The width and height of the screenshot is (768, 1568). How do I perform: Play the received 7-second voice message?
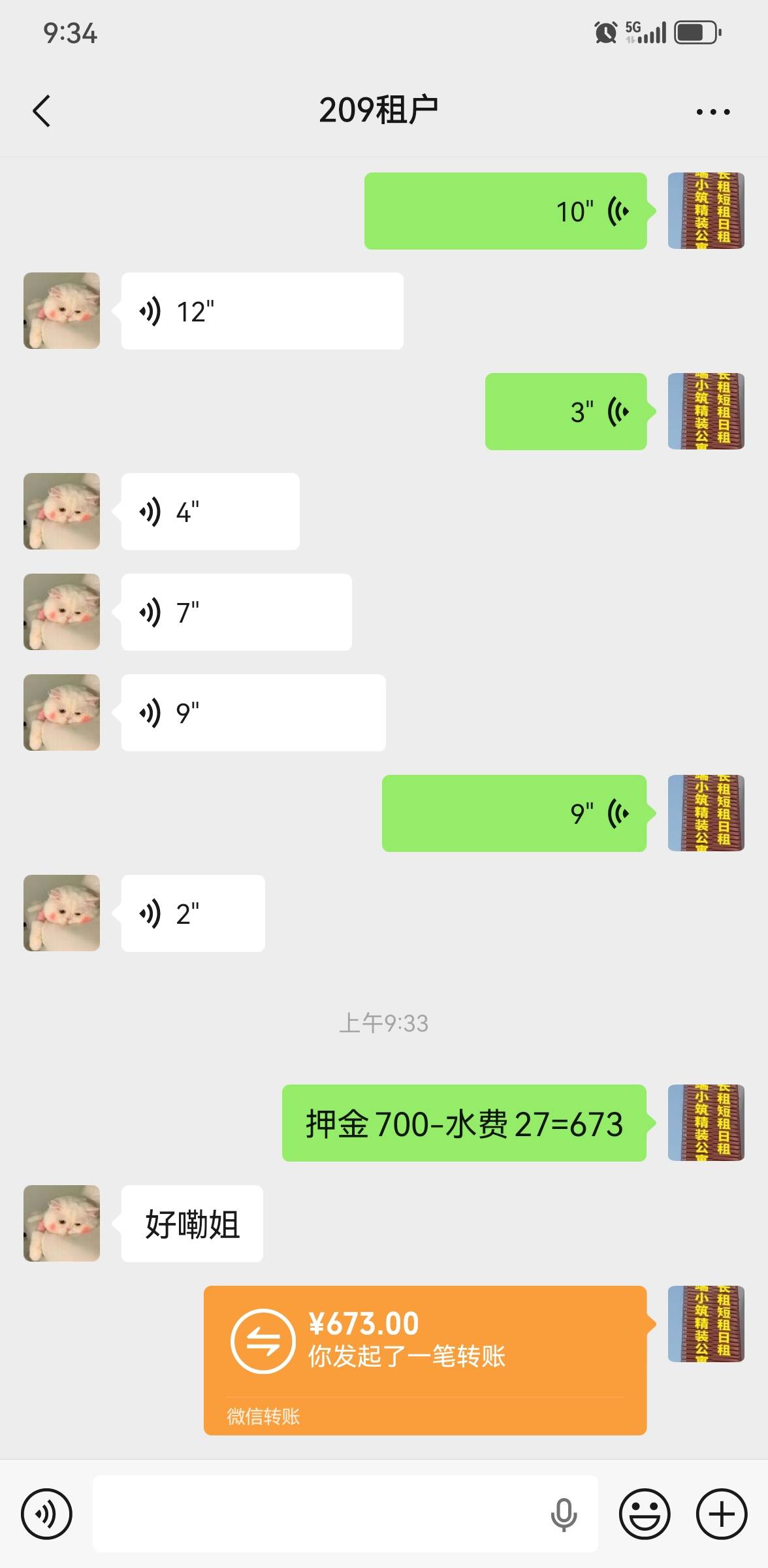236,612
